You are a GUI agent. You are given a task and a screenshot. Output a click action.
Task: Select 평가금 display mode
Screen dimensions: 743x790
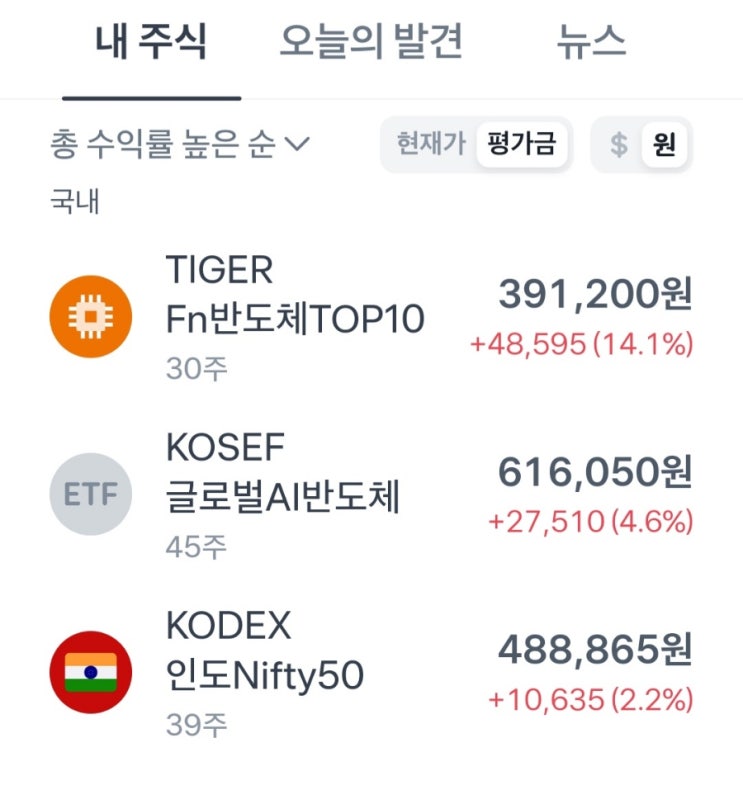click(521, 144)
